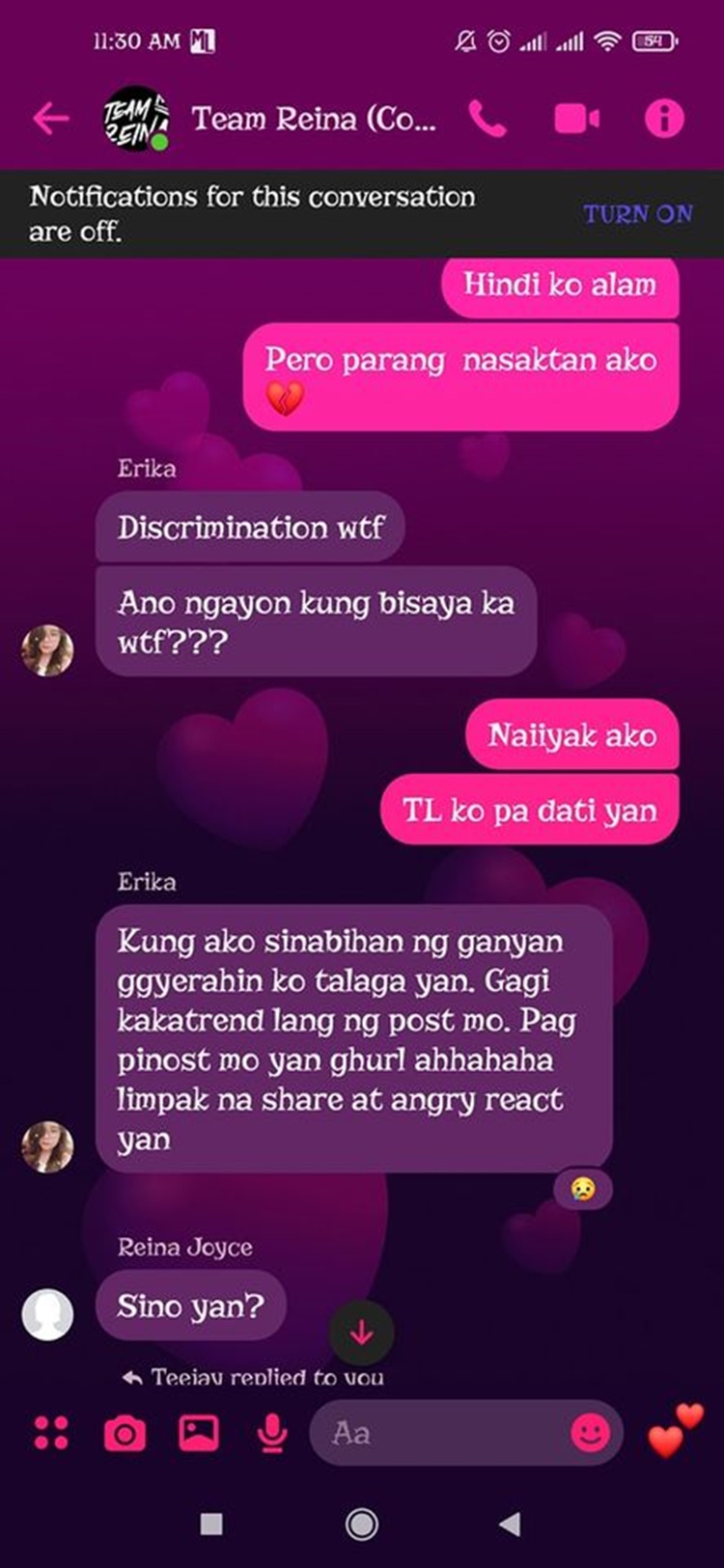Turn on notifications for this conversation
724x1568 pixels.
[637, 213]
